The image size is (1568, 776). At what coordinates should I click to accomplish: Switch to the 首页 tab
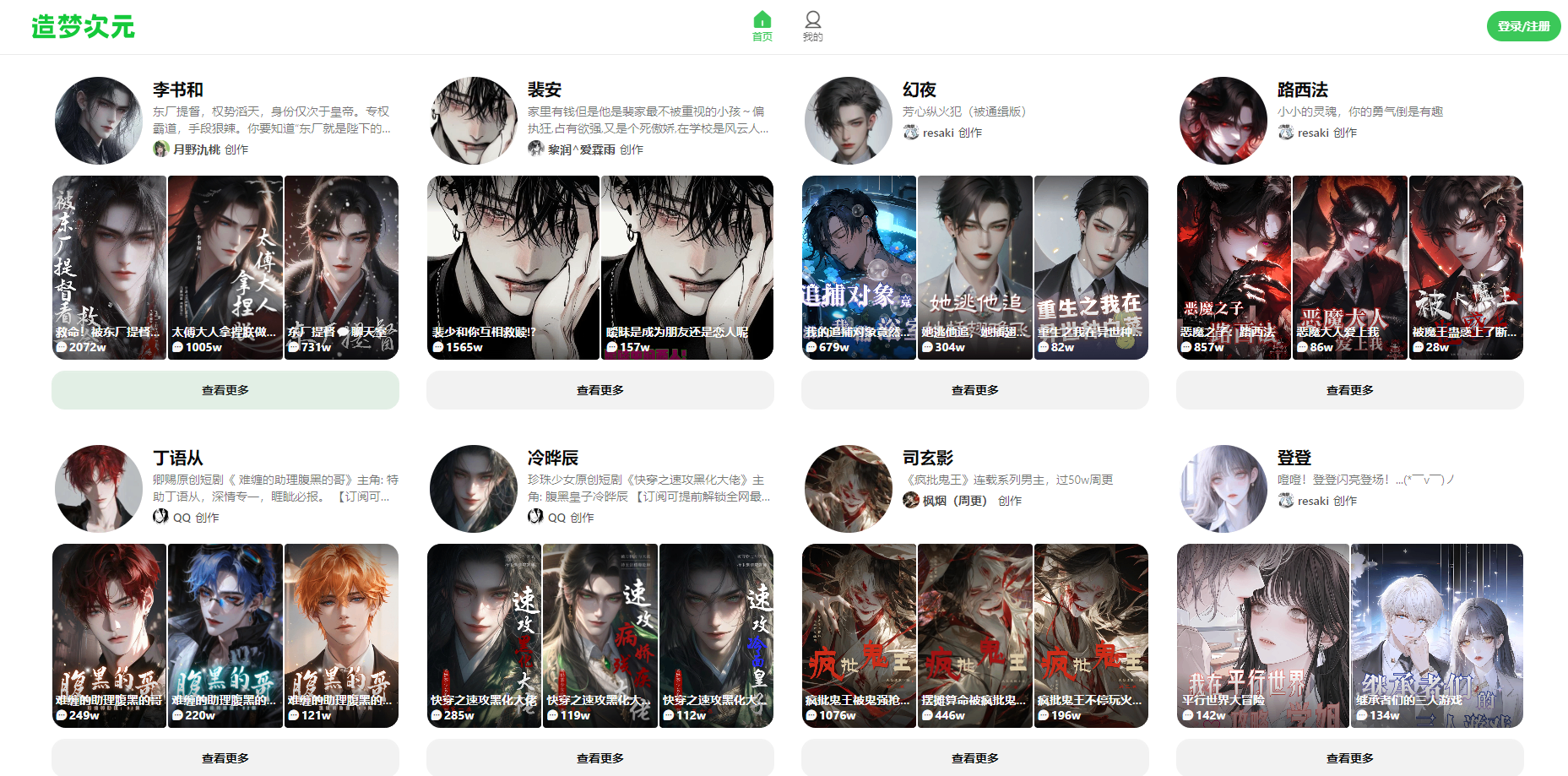762,25
